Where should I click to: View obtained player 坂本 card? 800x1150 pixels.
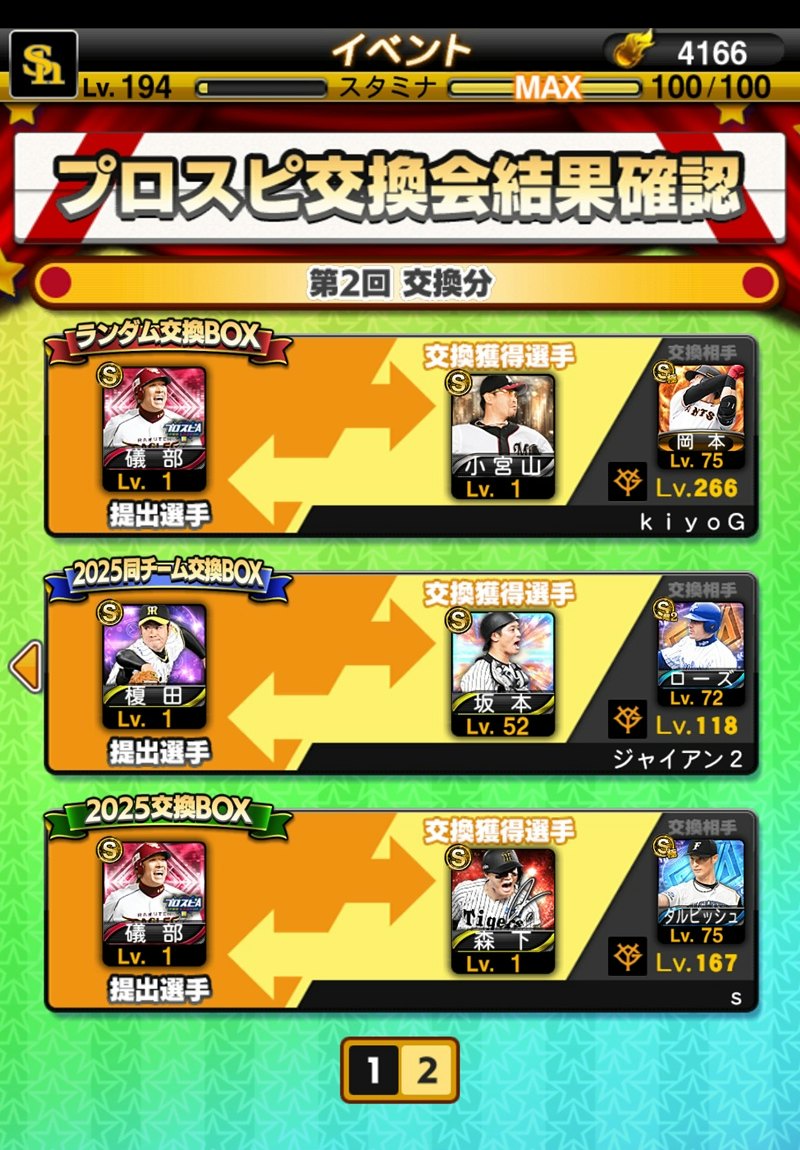502,672
